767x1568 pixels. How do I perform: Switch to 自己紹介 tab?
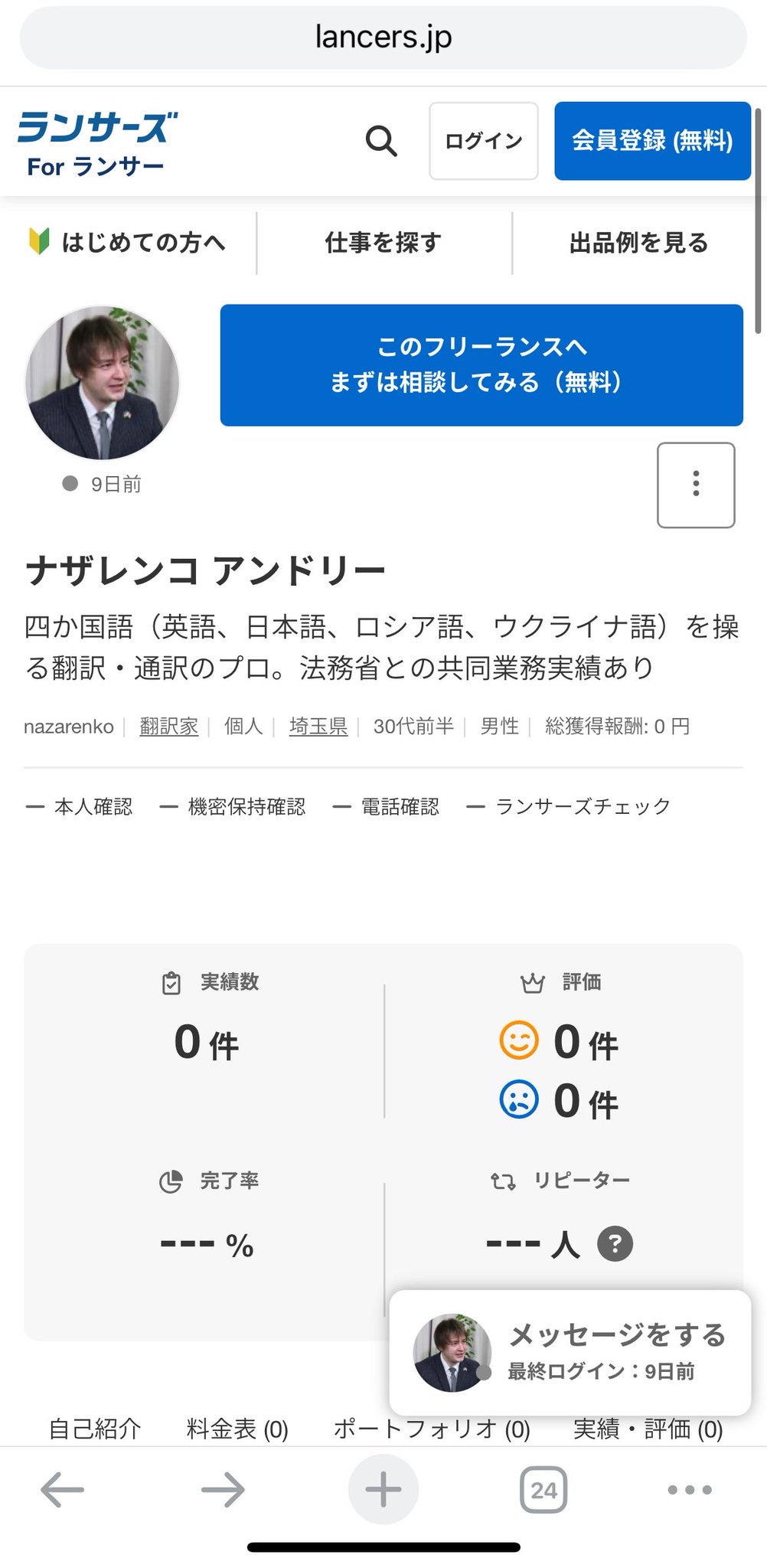(x=95, y=1429)
